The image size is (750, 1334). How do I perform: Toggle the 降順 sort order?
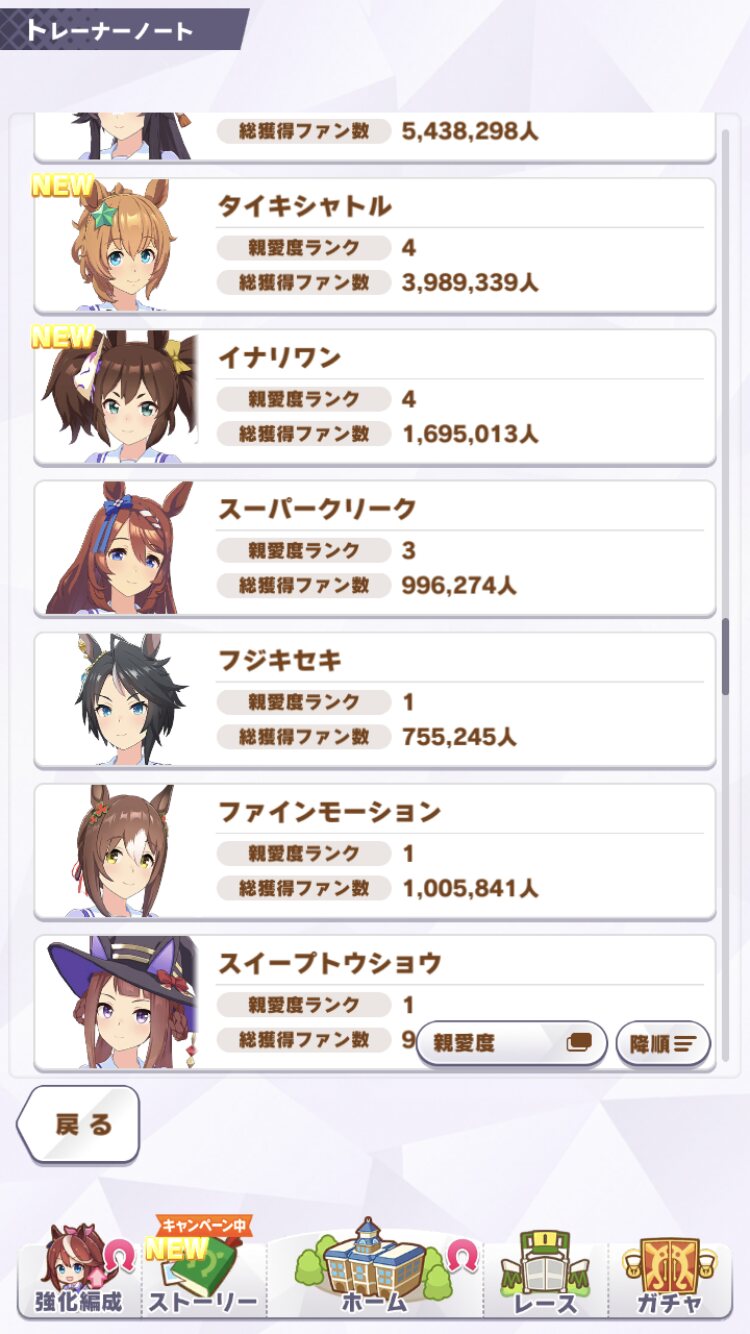[x=663, y=1043]
